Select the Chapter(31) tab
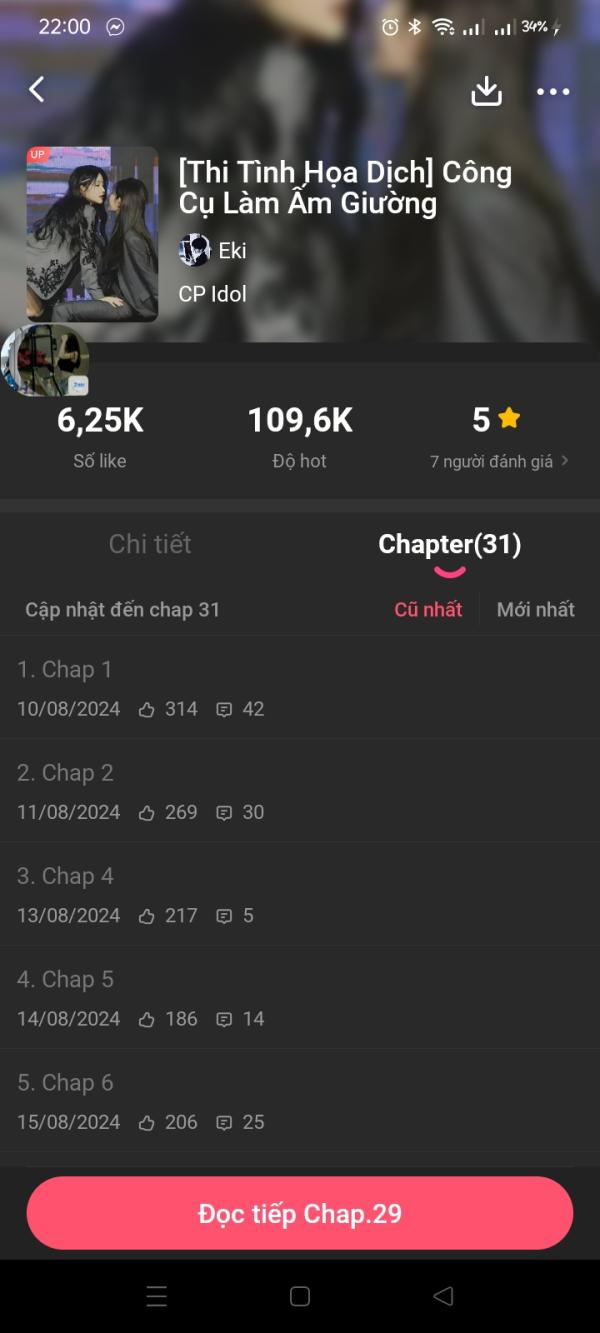Image resolution: width=600 pixels, height=1333 pixels. [x=449, y=544]
